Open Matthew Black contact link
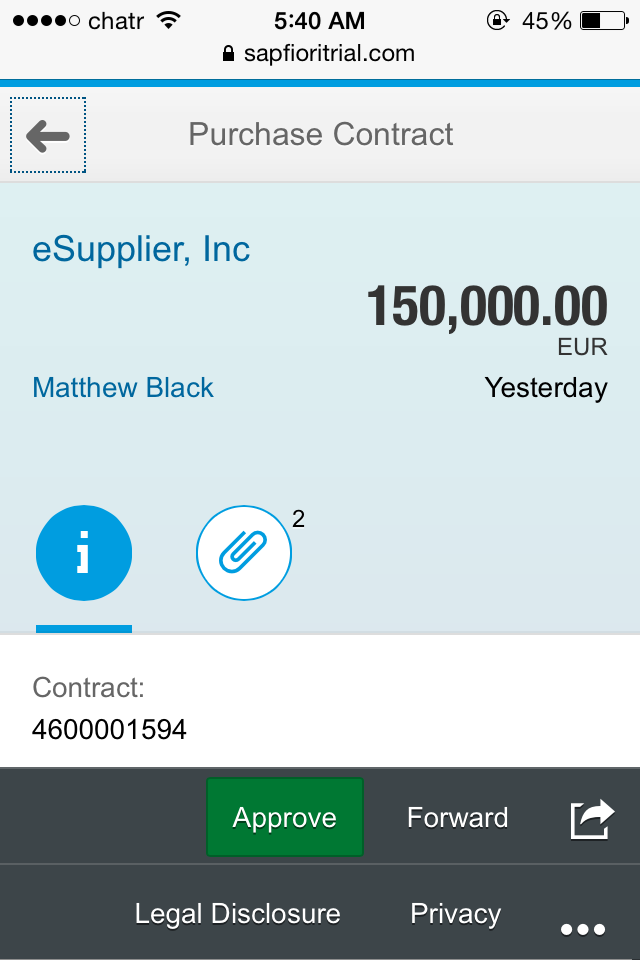Screen dimensions: 640x960 (x=123, y=388)
